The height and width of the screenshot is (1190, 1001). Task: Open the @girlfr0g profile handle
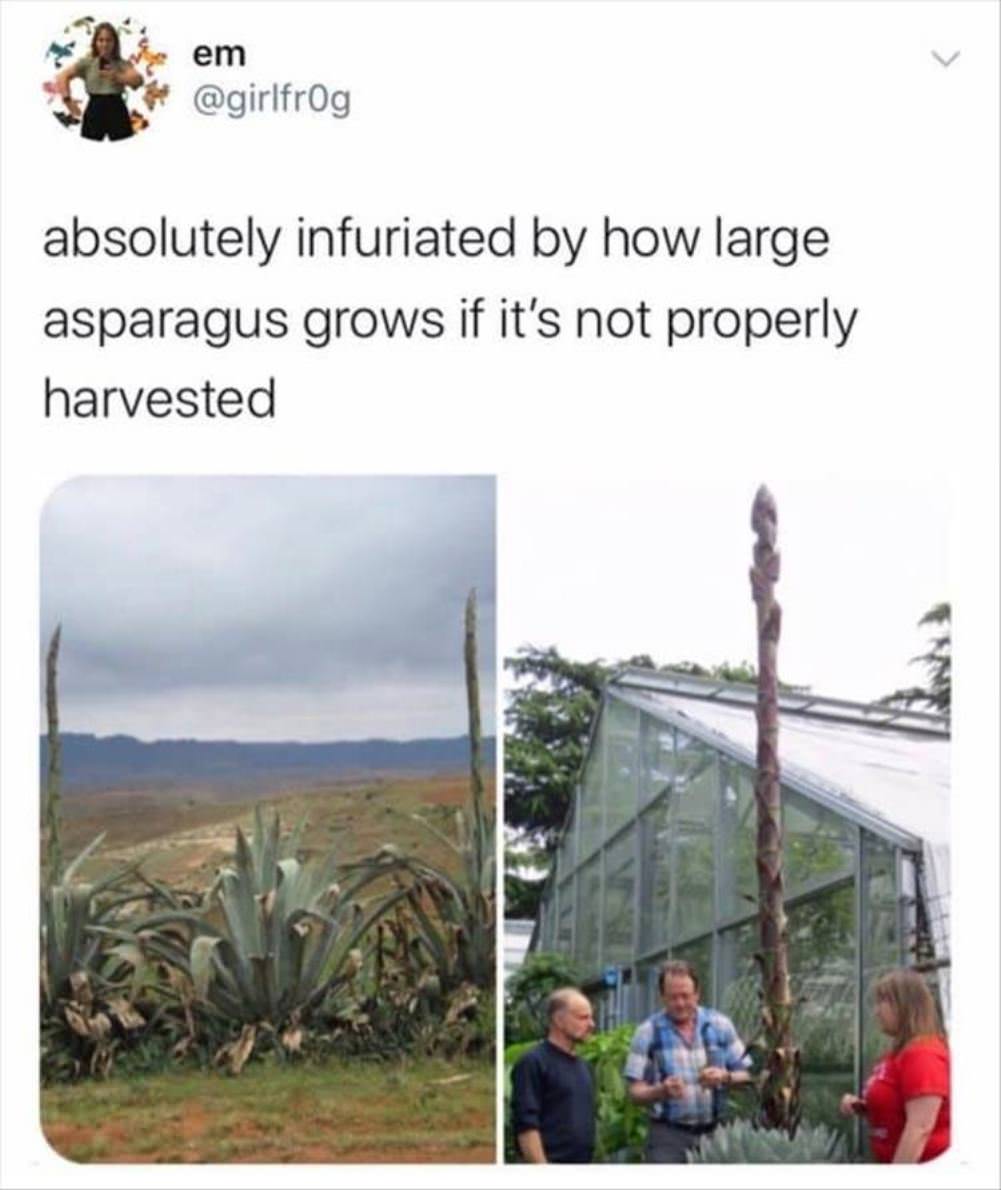(x=270, y=100)
